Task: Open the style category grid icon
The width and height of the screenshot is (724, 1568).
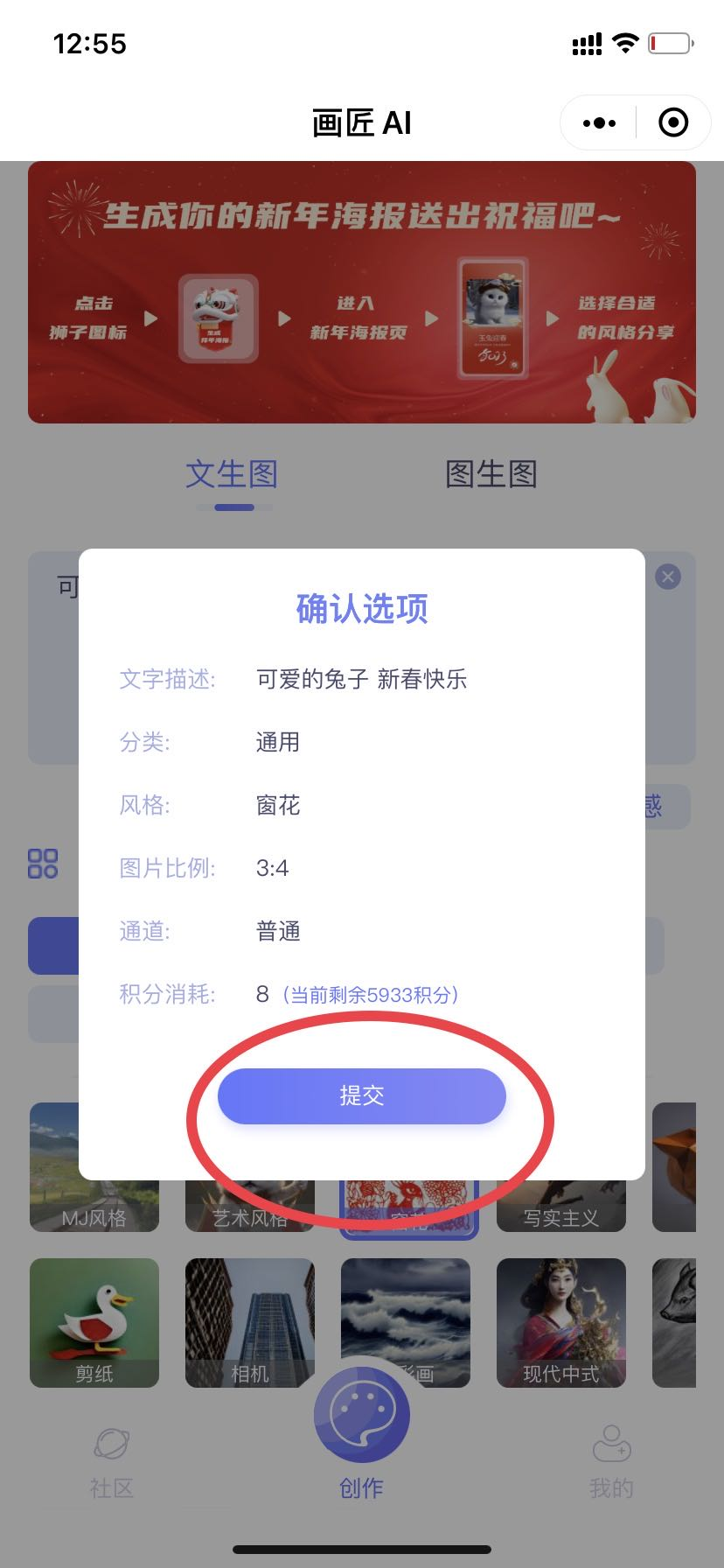Action: click(43, 863)
